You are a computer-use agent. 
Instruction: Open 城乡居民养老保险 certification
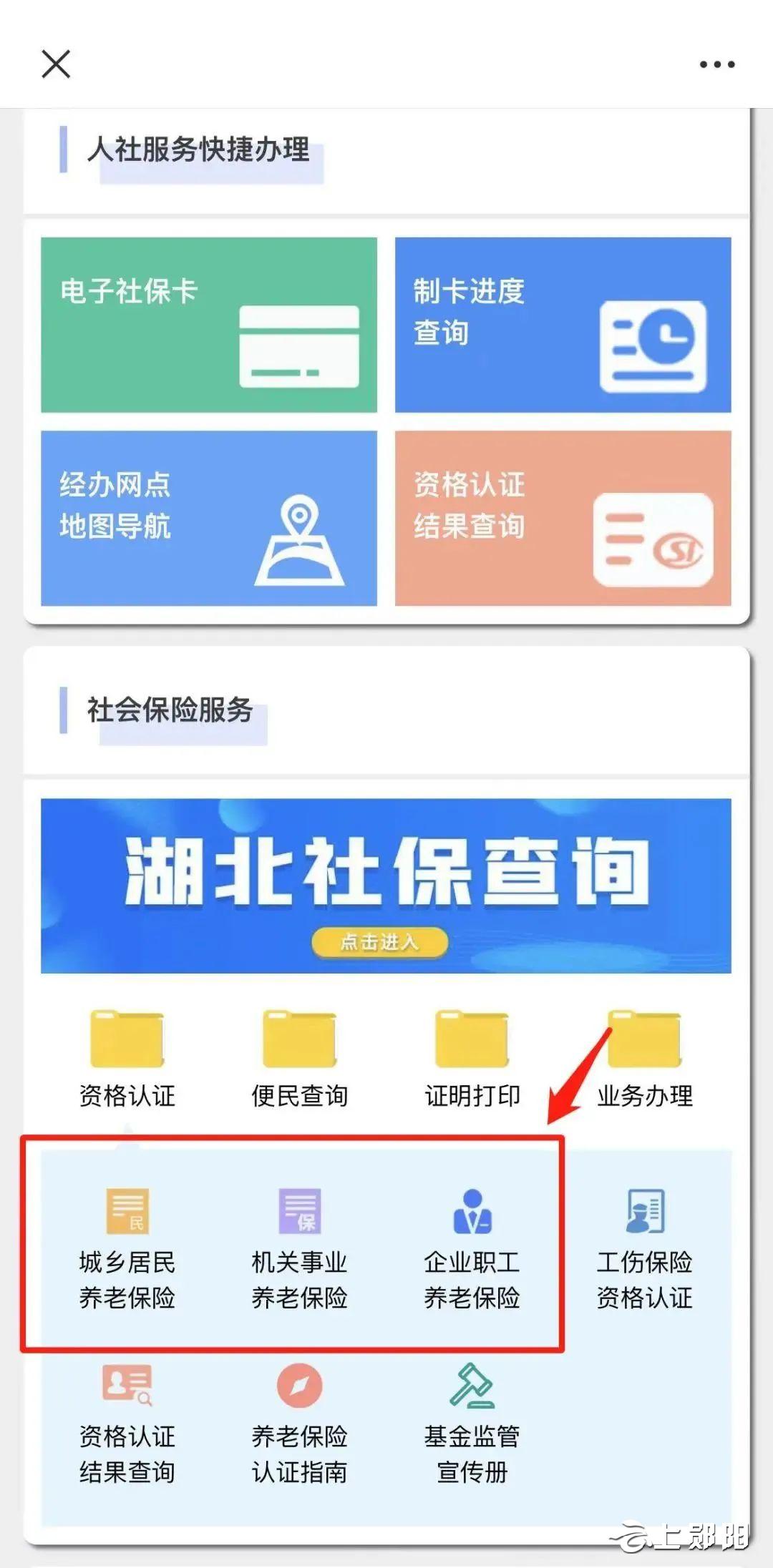(127, 1248)
